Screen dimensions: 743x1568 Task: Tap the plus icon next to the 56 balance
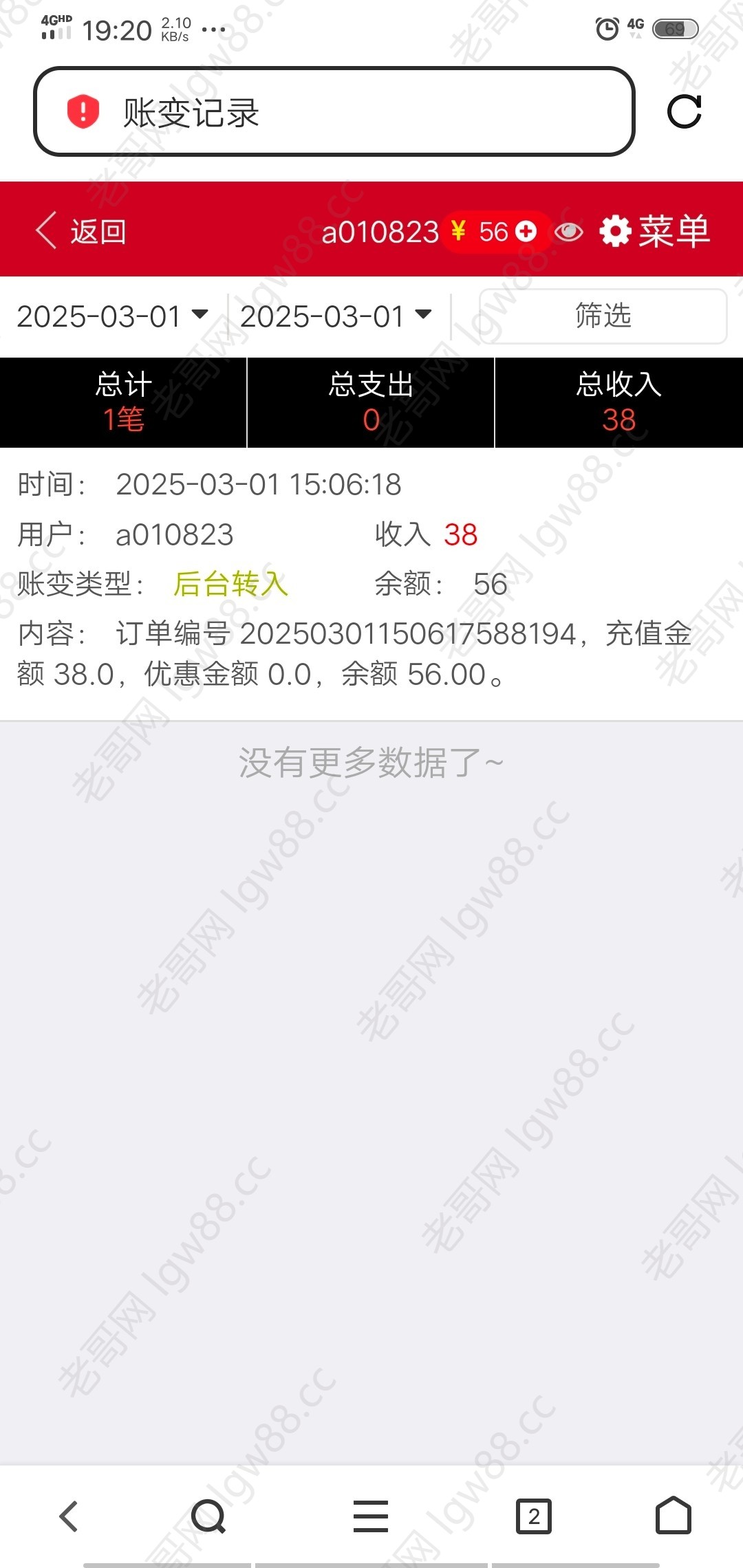[x=526, y=231]
